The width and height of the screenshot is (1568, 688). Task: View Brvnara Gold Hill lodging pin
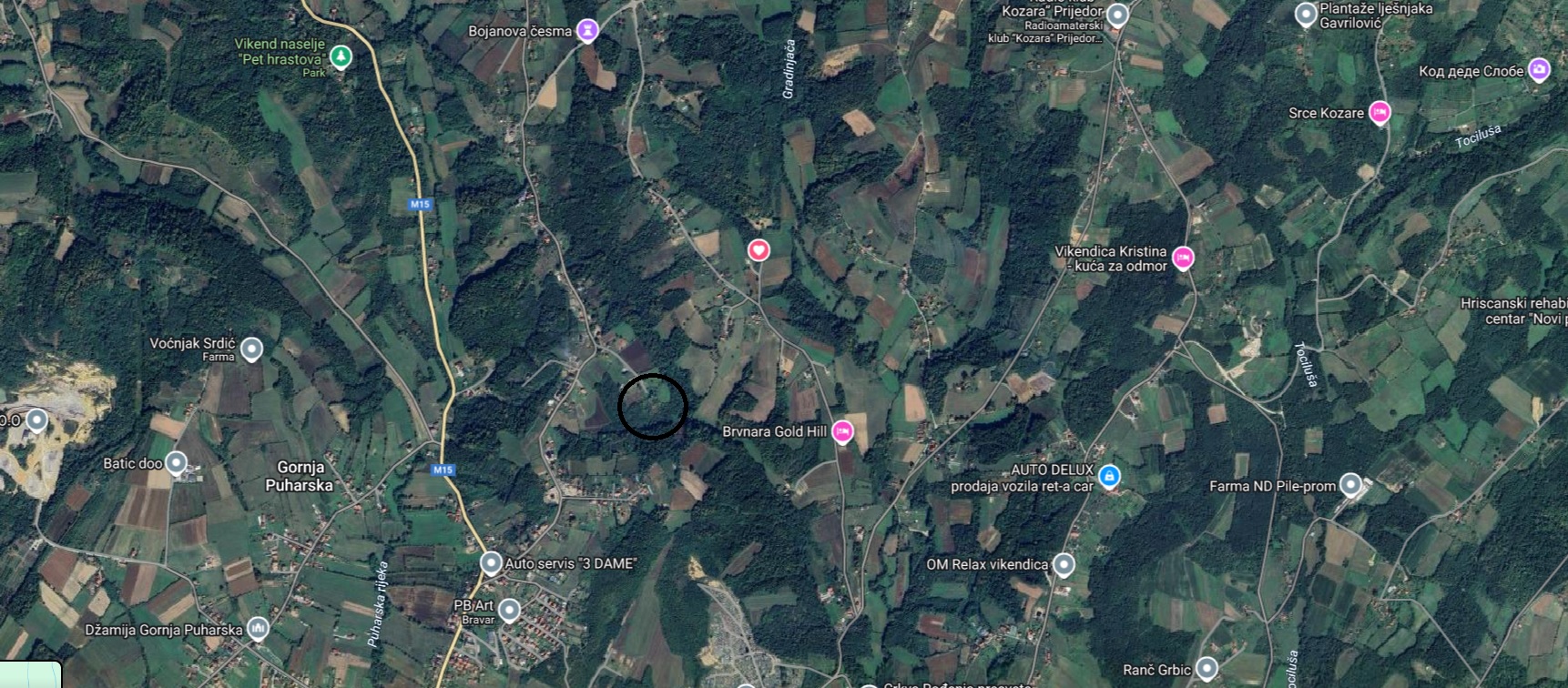pyautogui.click(x=842, y=431)
